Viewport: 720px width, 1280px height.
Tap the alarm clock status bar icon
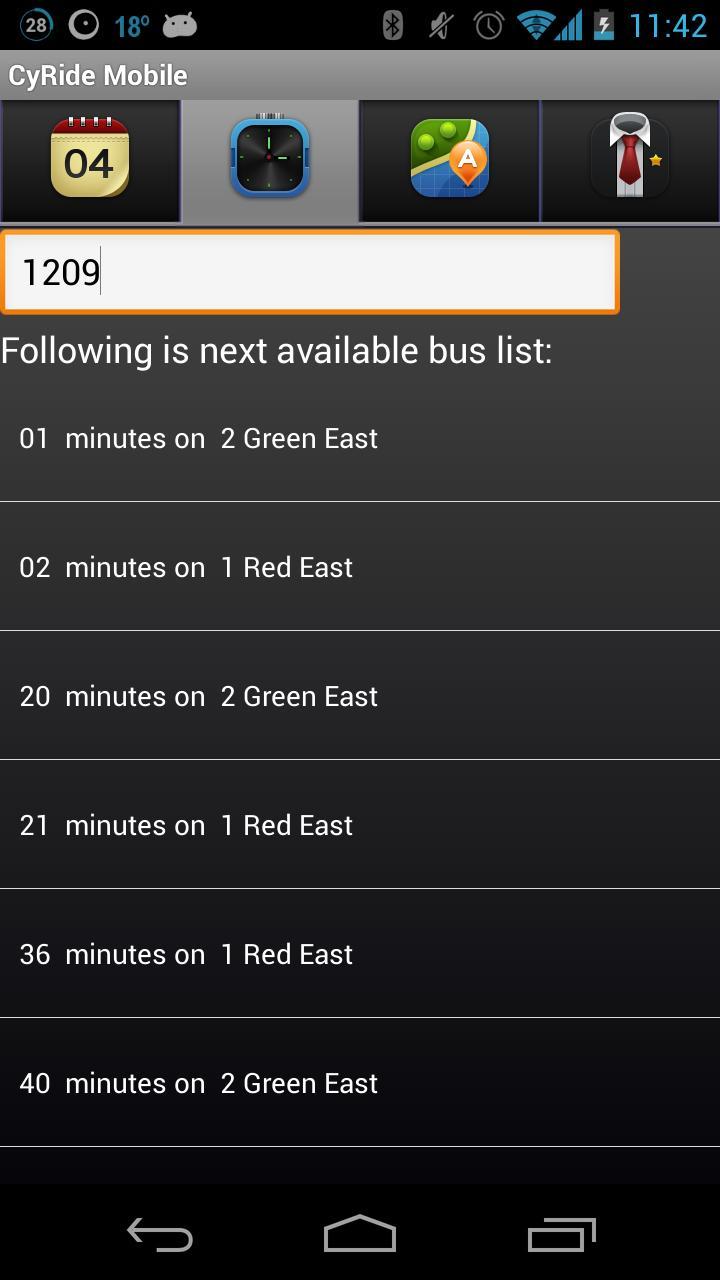[x=487, y=24]
